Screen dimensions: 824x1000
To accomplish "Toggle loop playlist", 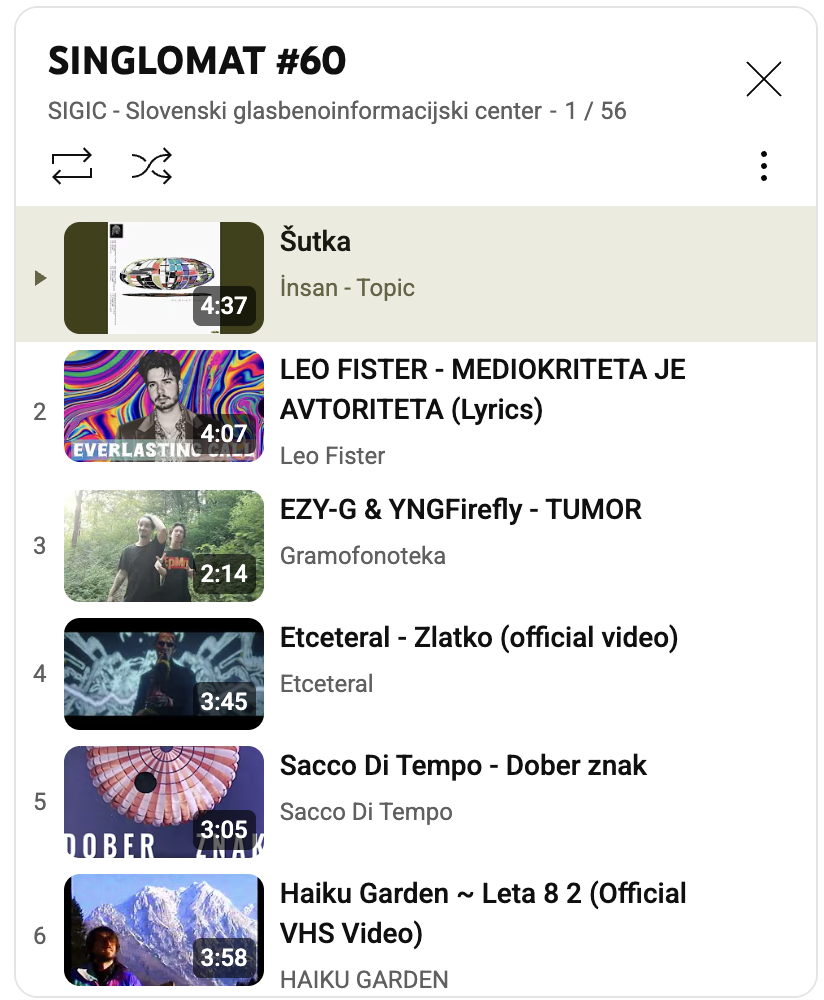I will 72,166.
